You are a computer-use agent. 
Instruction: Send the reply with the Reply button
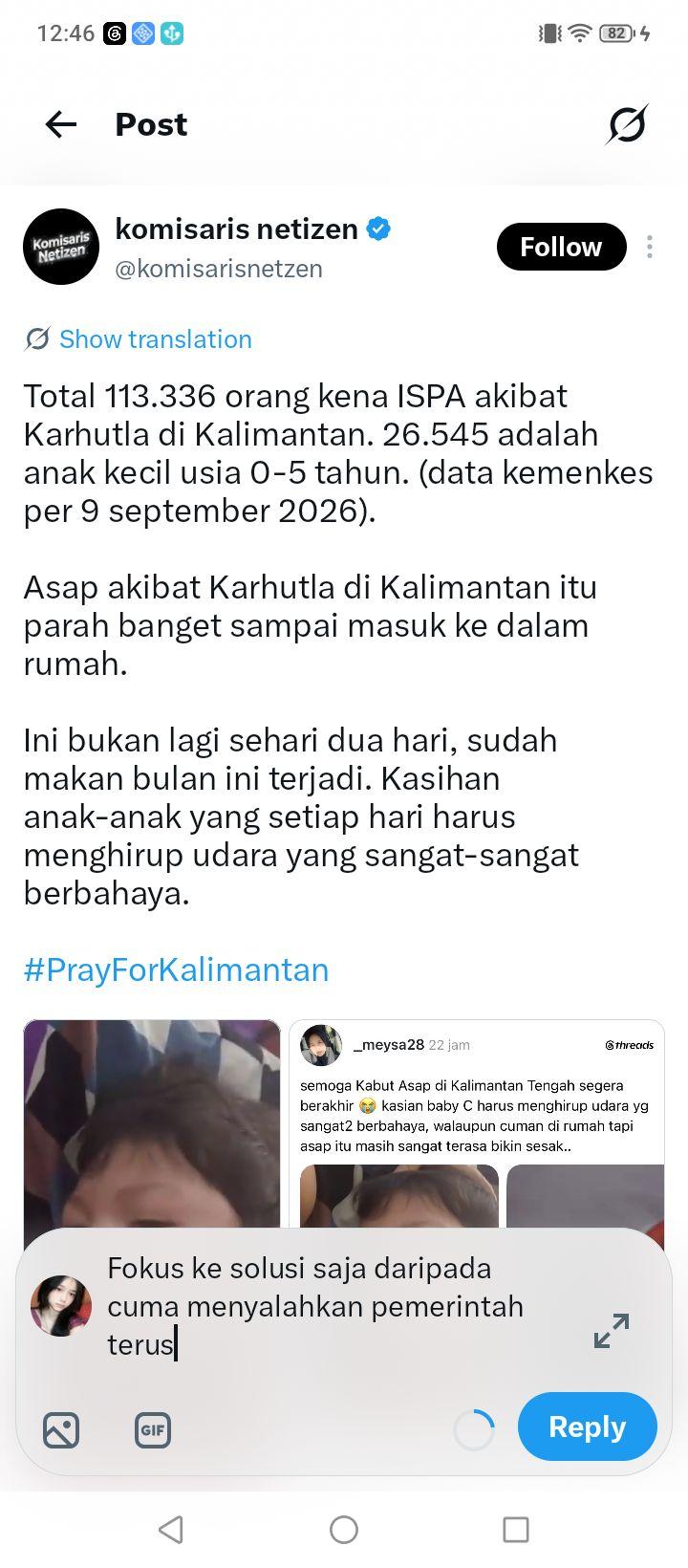[x=587, y=1426]
